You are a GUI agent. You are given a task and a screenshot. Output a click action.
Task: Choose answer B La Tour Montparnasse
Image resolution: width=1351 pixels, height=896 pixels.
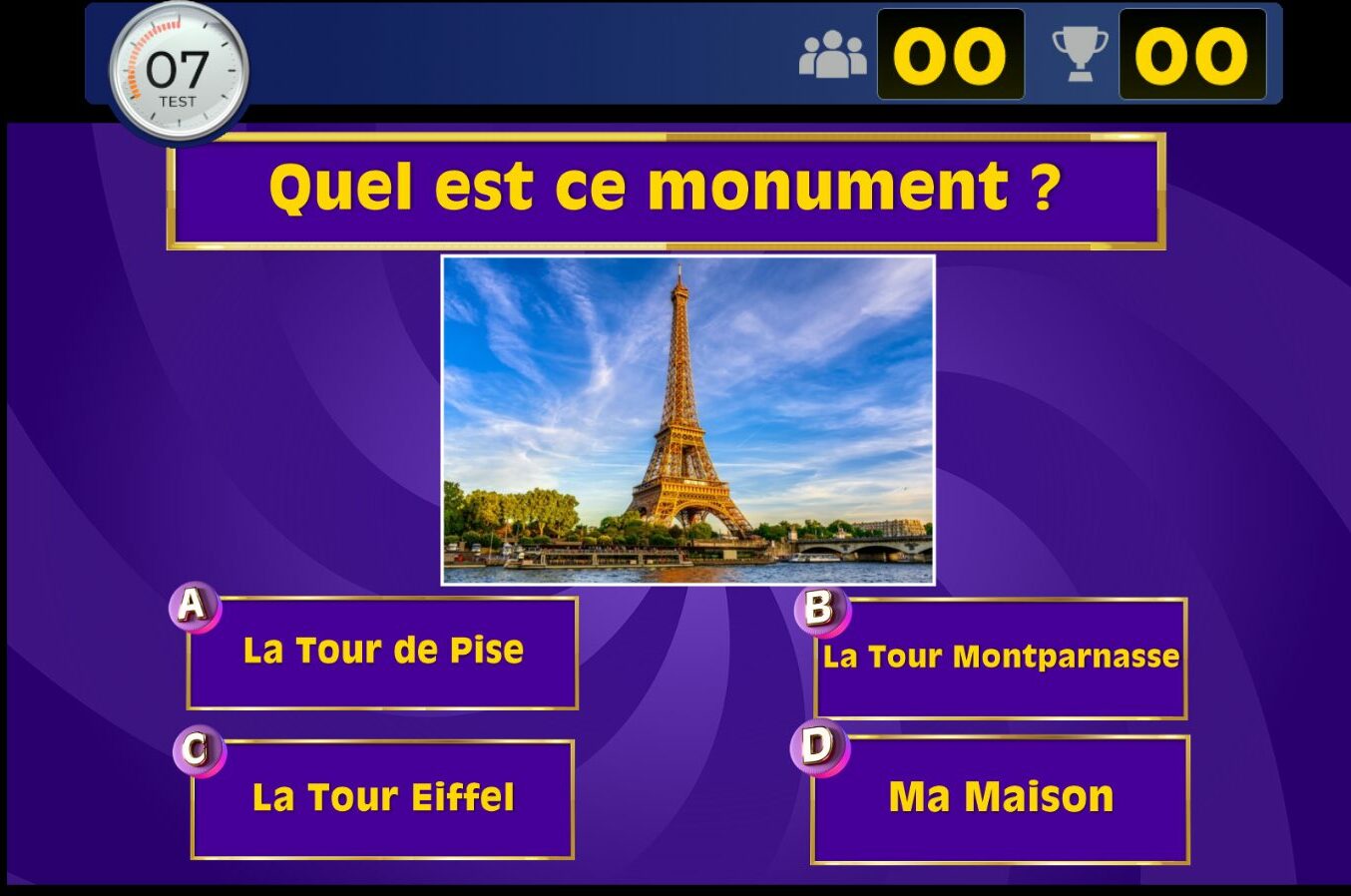pyautogui.click(x=1001, y=658)
